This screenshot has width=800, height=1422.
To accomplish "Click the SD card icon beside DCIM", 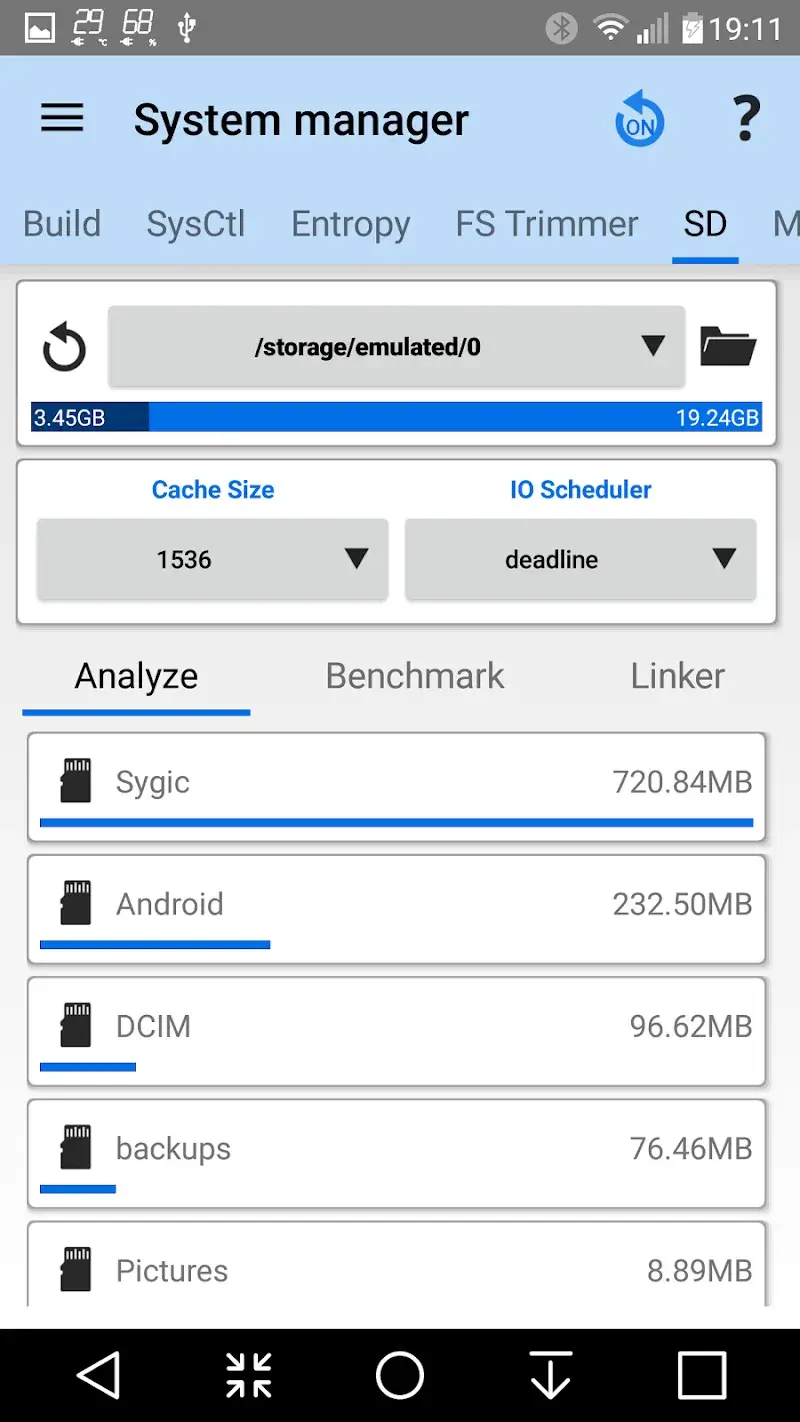I will click(76, 1022).
